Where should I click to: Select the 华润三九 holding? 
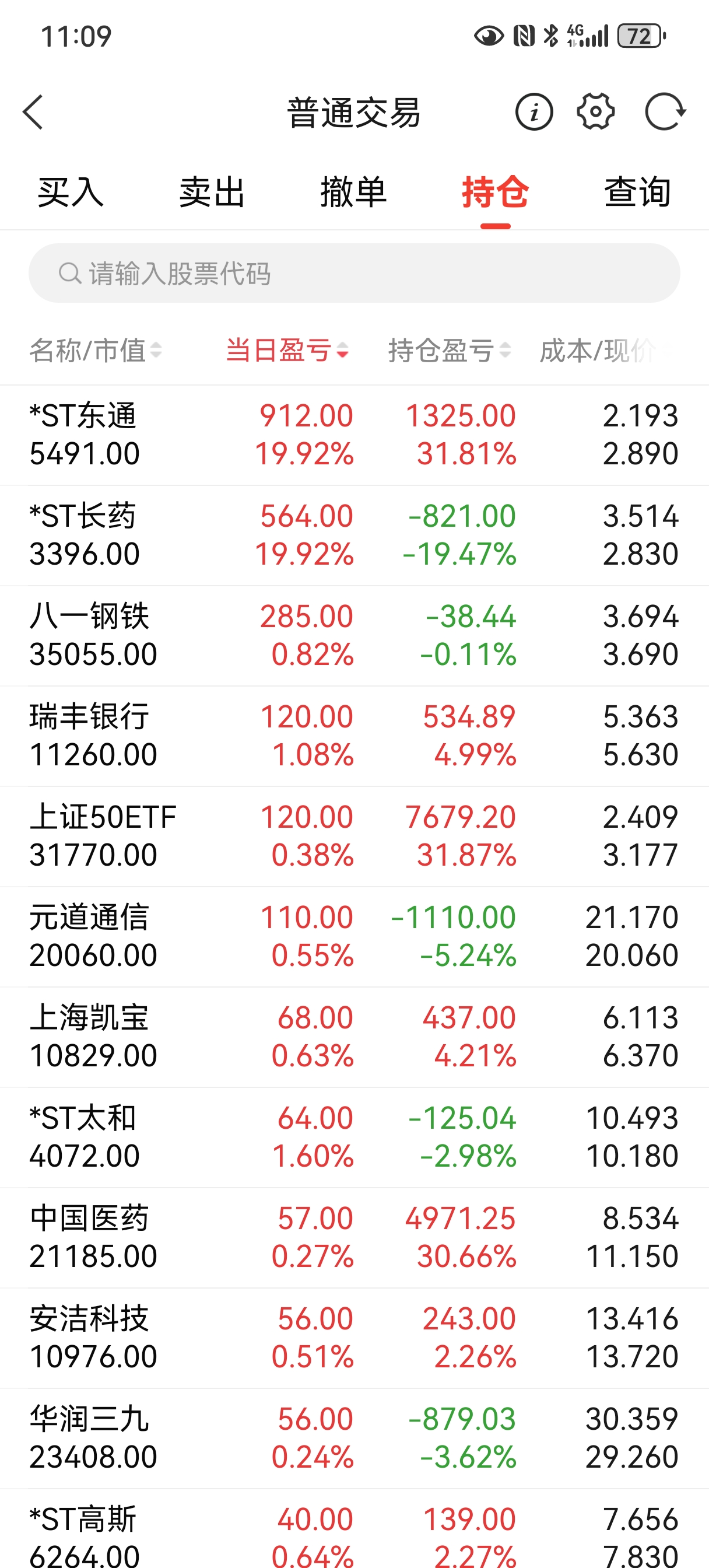[x=354, y=1438]
